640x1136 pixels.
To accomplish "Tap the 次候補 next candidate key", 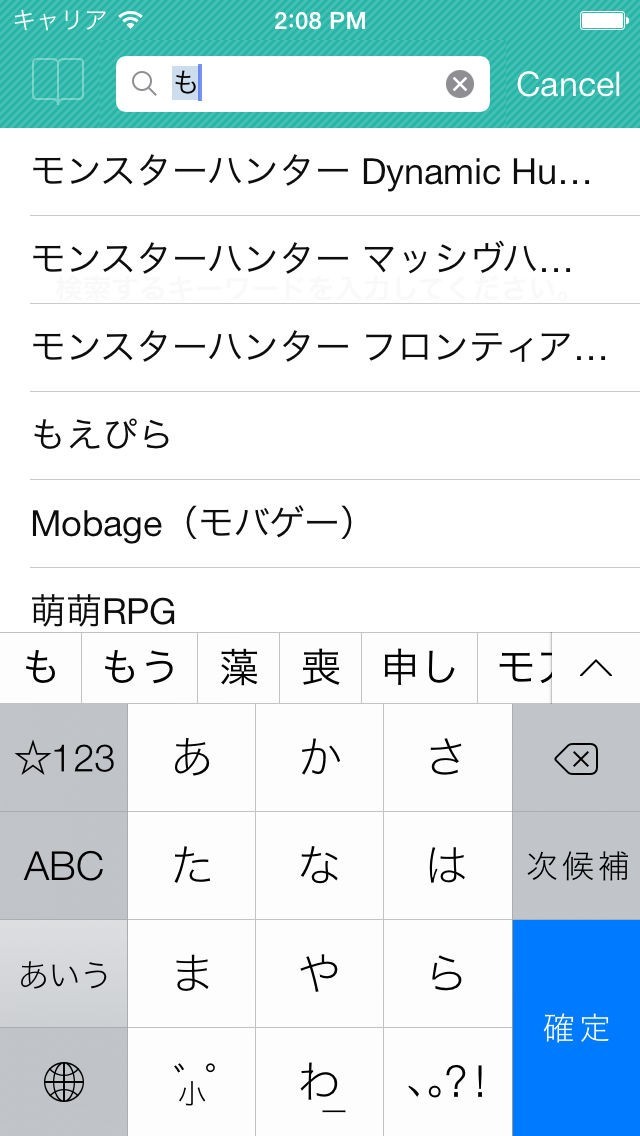I will point(576,866).
